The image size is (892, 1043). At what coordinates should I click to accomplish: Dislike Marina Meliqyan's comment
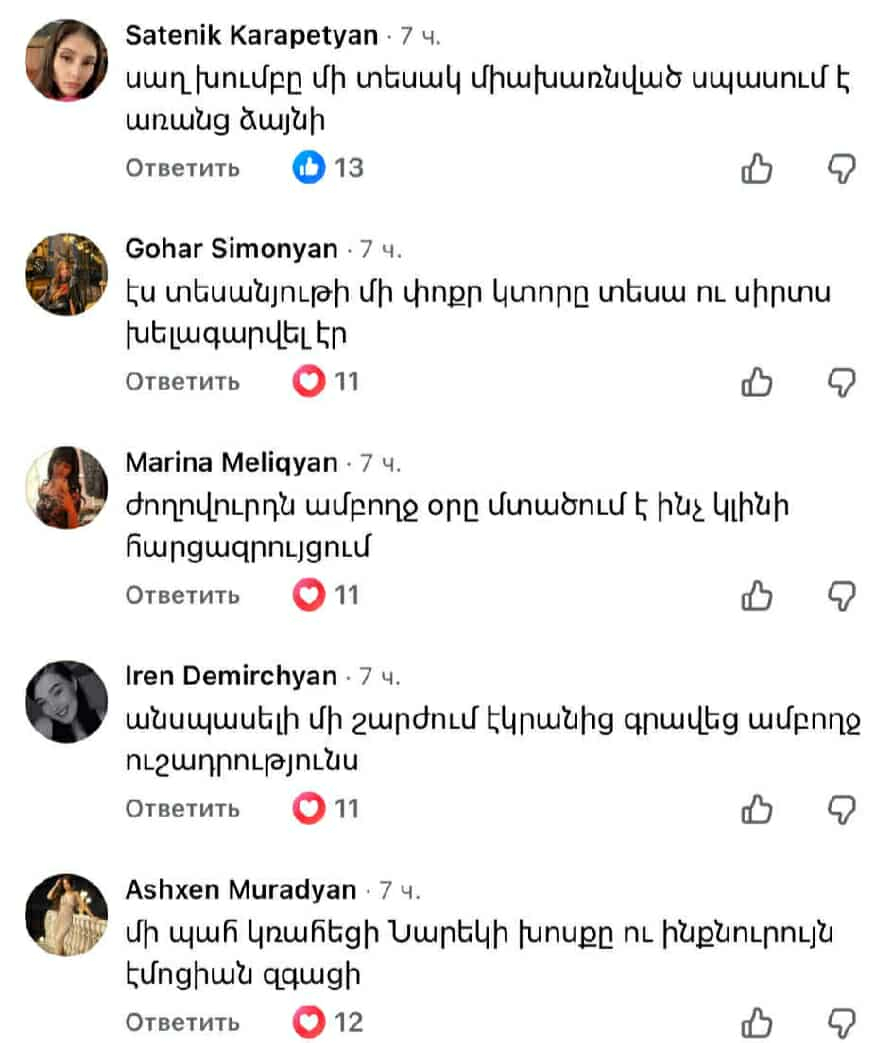click(842, 596)
